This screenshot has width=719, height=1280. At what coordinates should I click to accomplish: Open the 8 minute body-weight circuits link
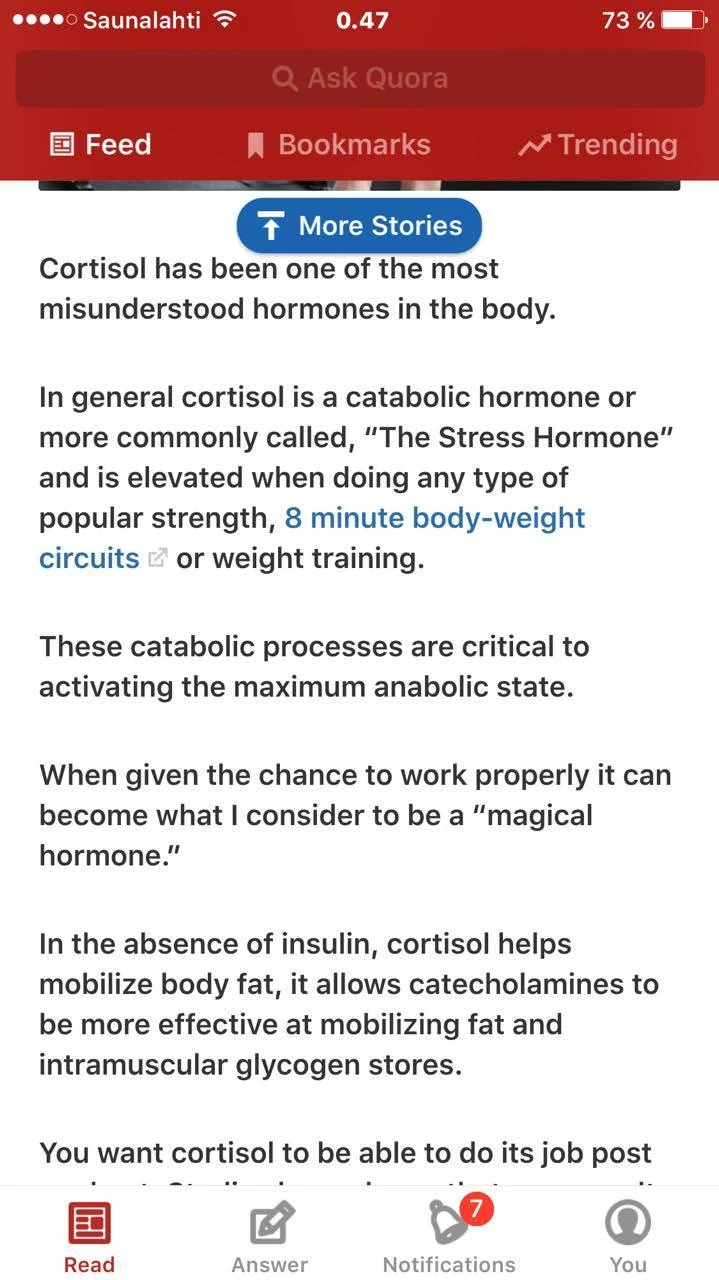tap(434, 518)
